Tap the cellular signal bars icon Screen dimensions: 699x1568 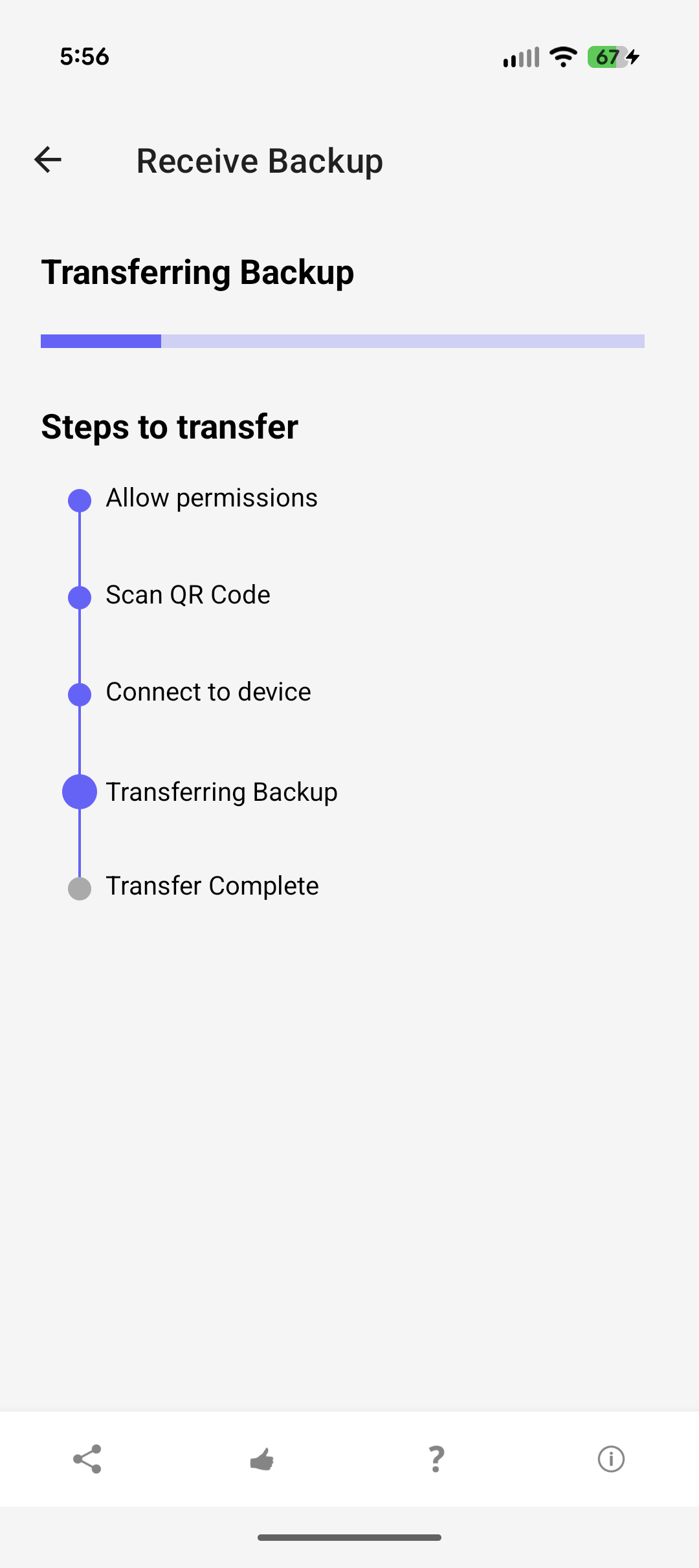tap(522, 58)
